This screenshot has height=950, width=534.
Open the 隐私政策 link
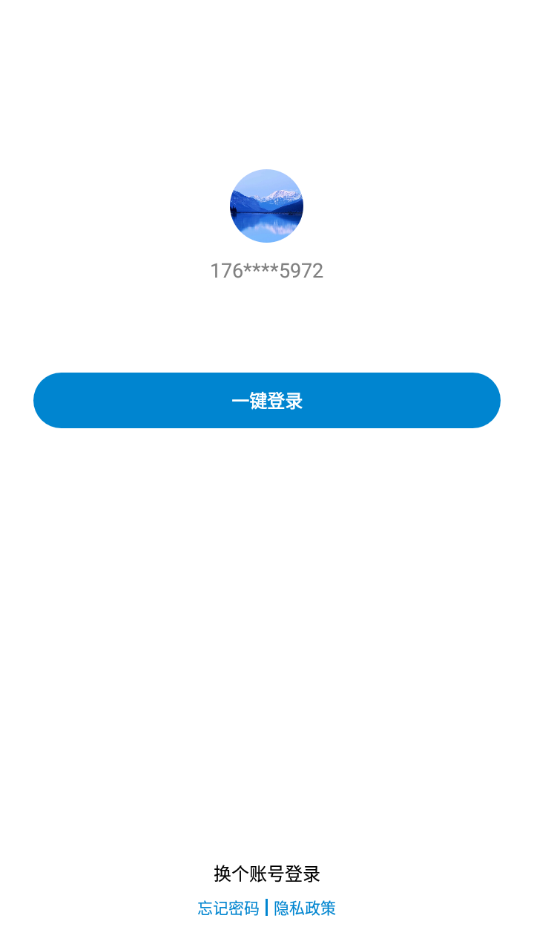305,908
